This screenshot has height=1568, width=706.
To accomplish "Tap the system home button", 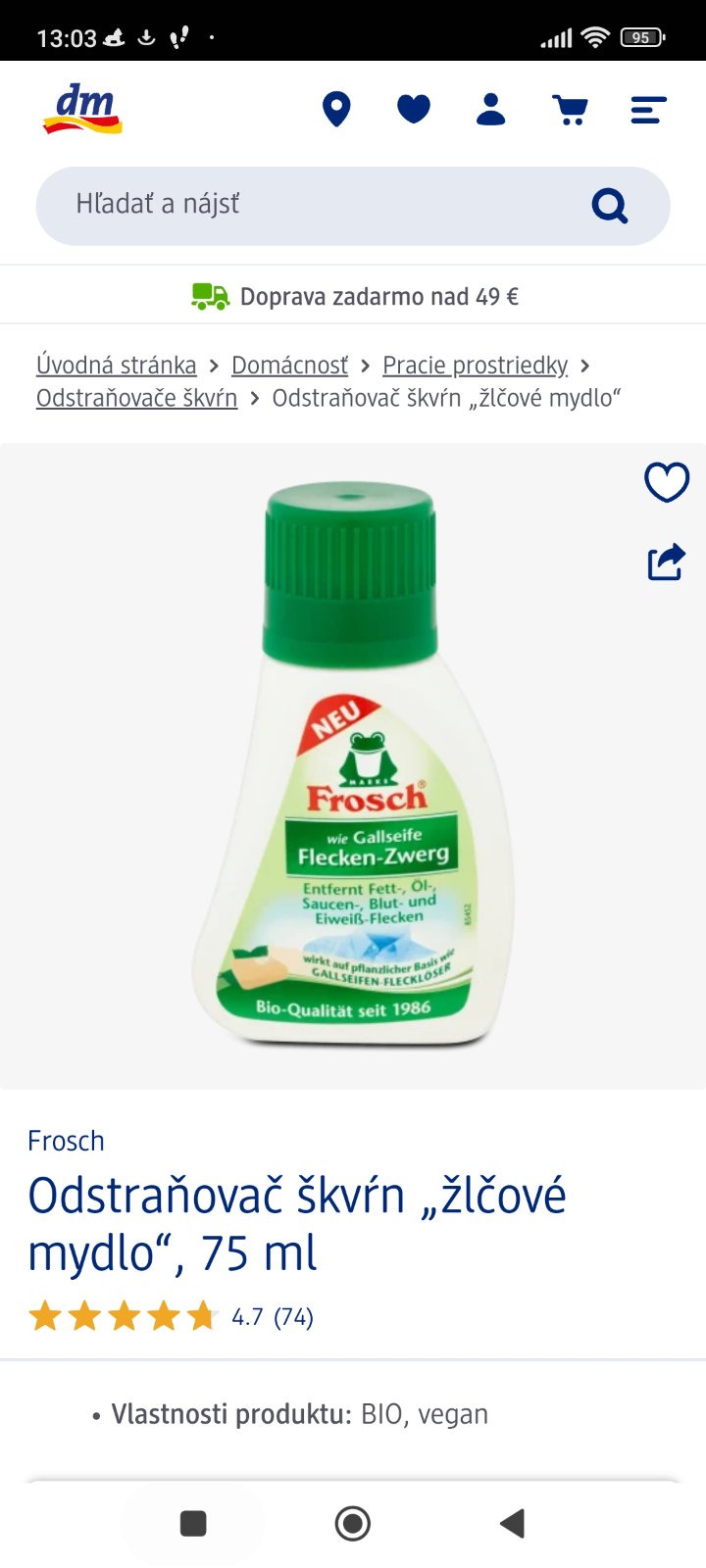I will click(352, 1523).
